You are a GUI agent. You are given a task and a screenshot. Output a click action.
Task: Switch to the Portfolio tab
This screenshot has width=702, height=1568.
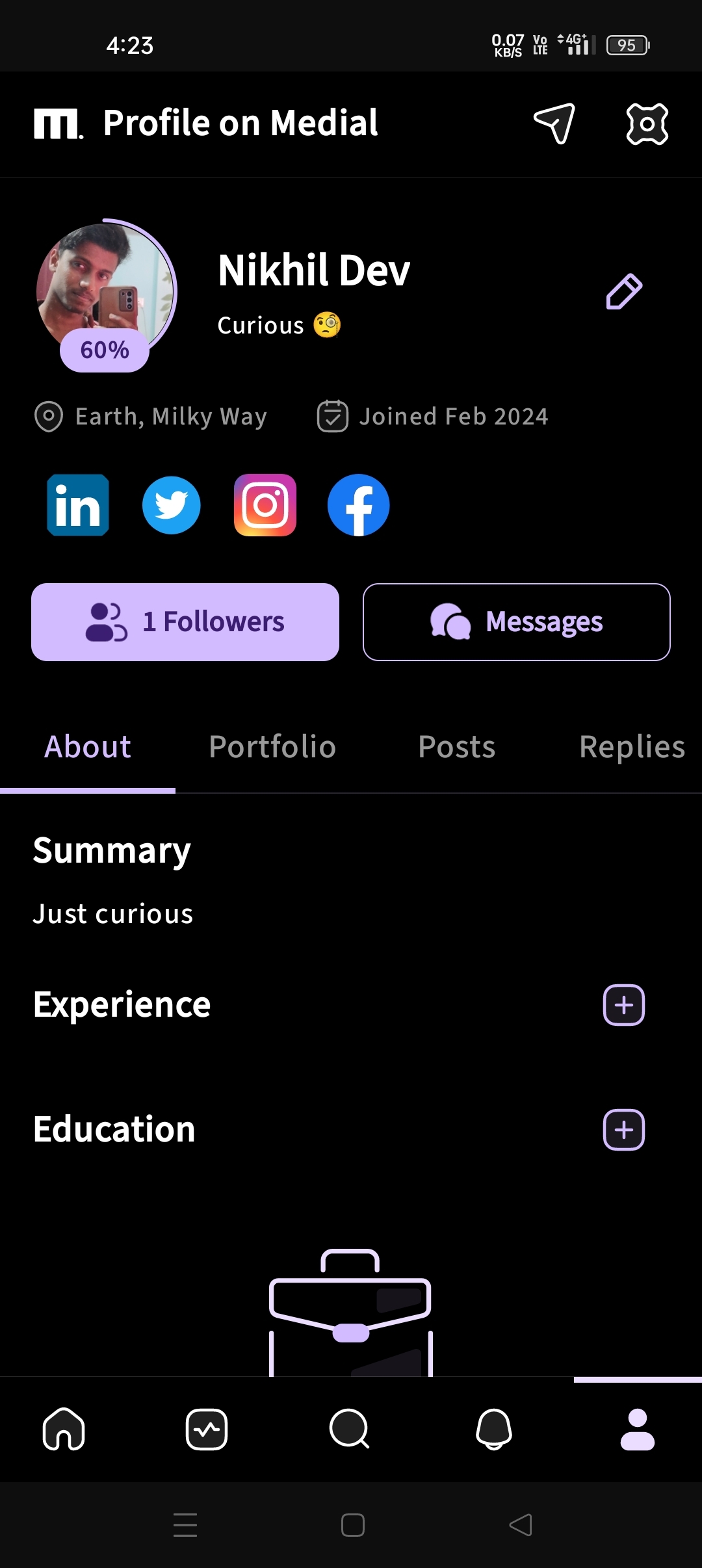272,747
